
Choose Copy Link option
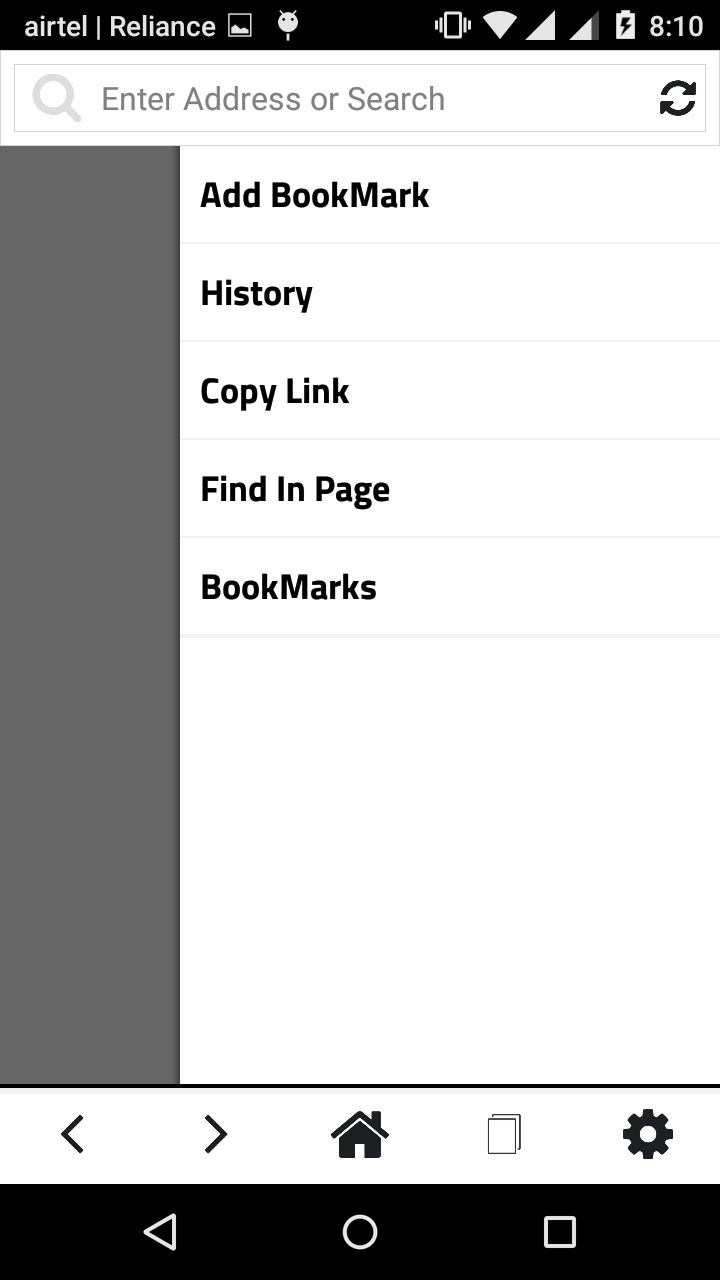(449, 391)
